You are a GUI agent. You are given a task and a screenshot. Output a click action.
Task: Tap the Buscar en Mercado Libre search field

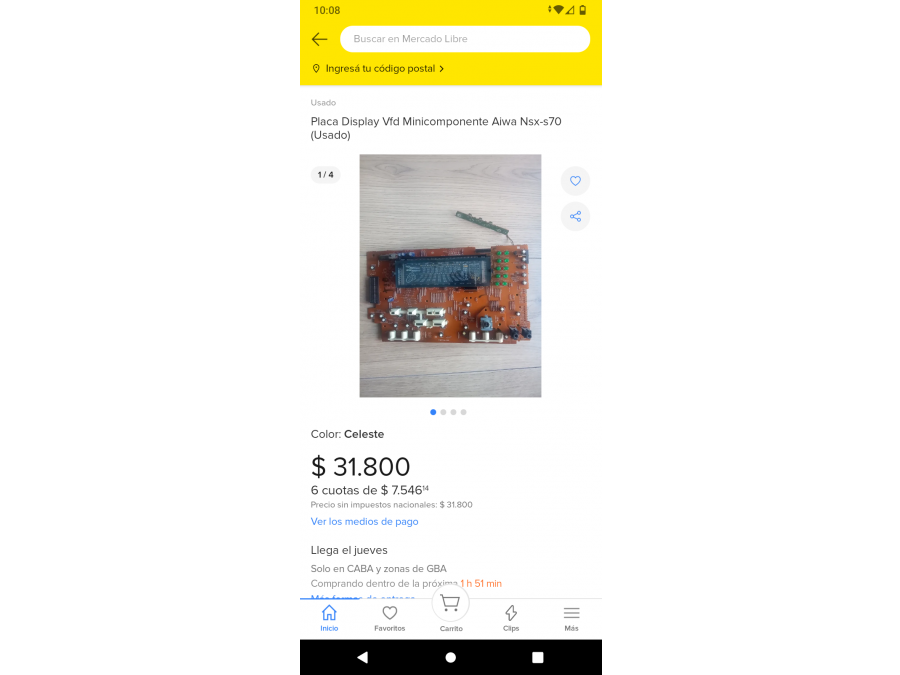pos(465,39)
